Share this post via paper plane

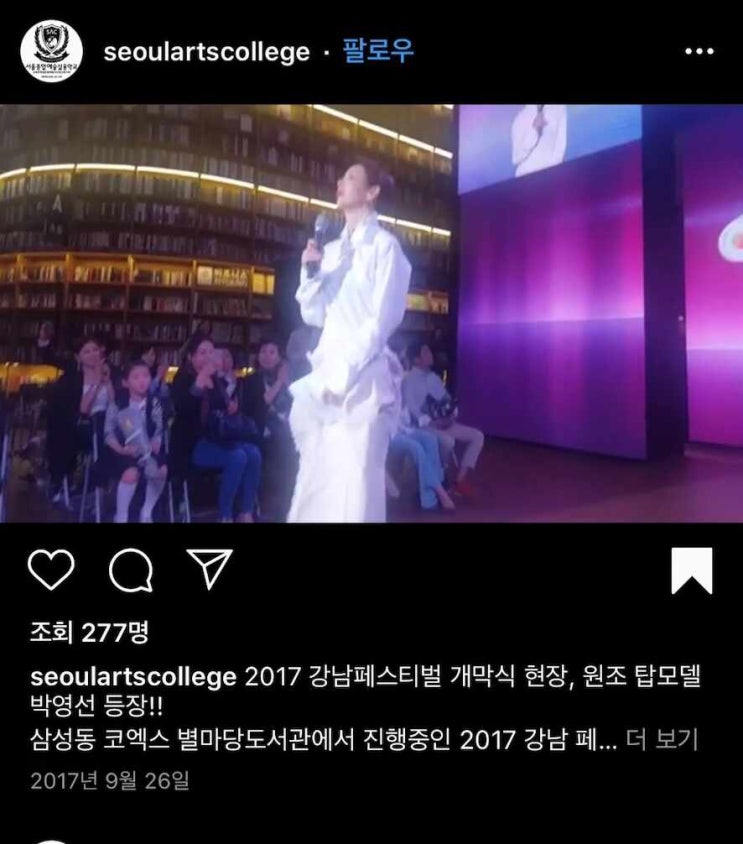[209, 569]
